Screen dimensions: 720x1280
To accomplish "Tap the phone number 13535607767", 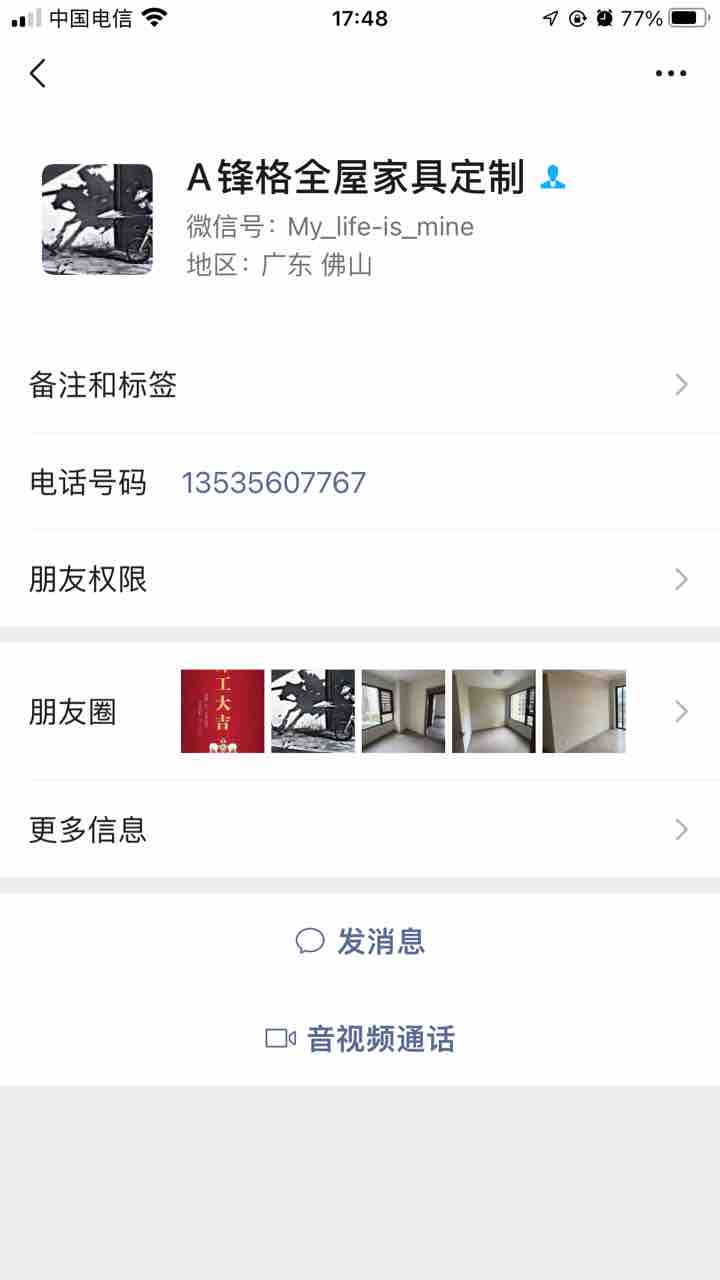I will (x=274, y=483).
